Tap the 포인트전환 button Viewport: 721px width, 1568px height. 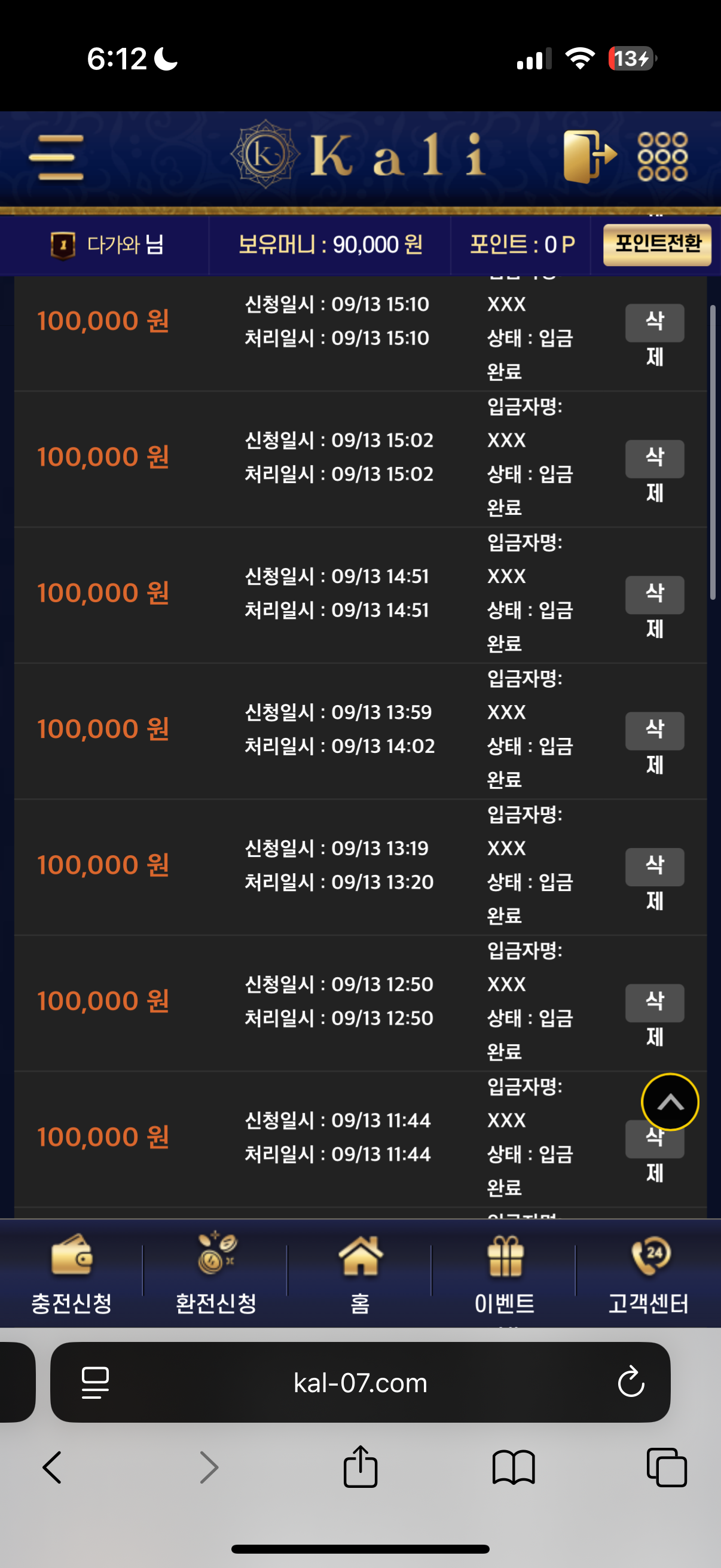click(656, 245)
